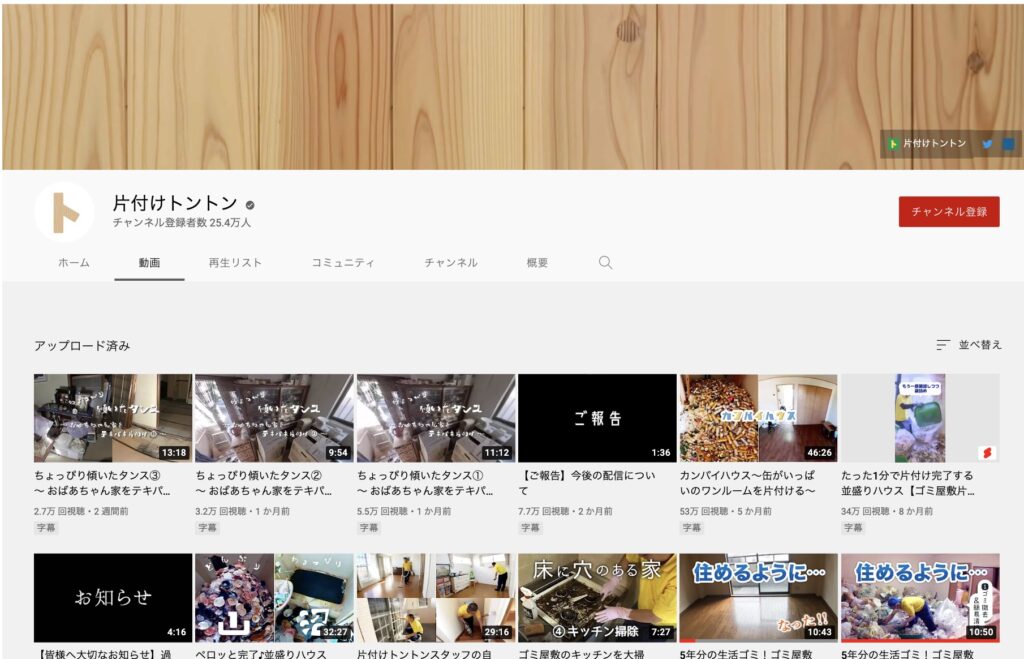Watch the カンパイハウス video
1024x659 pixels.
coord(758,418)
